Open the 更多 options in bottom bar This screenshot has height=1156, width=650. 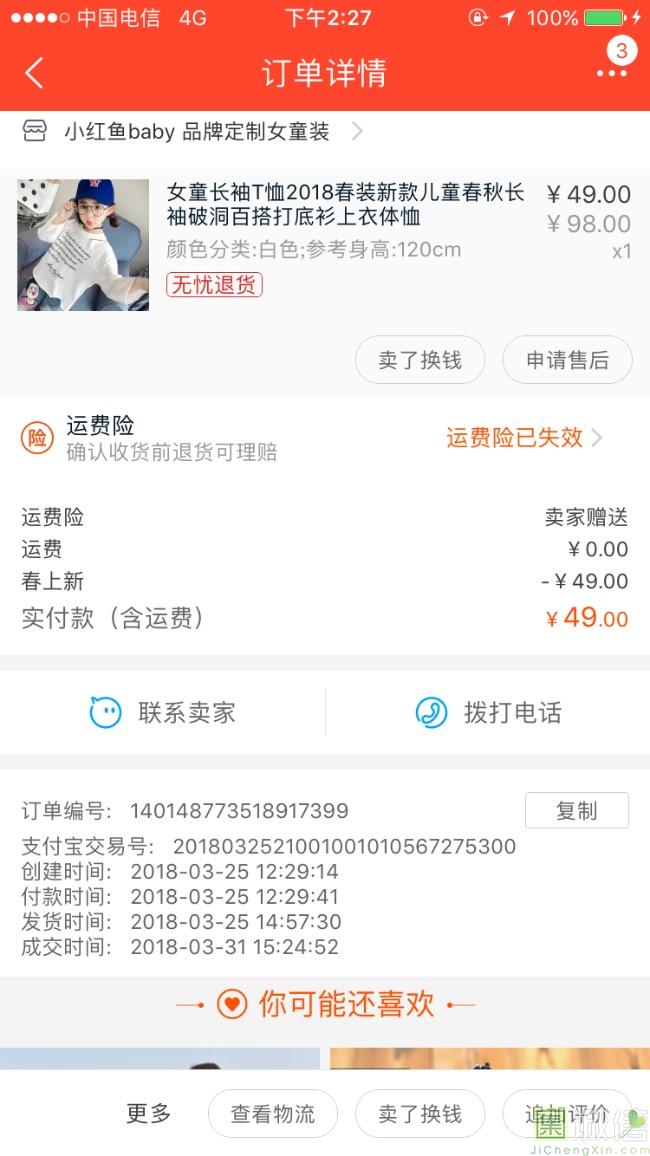coord(149,1113)
